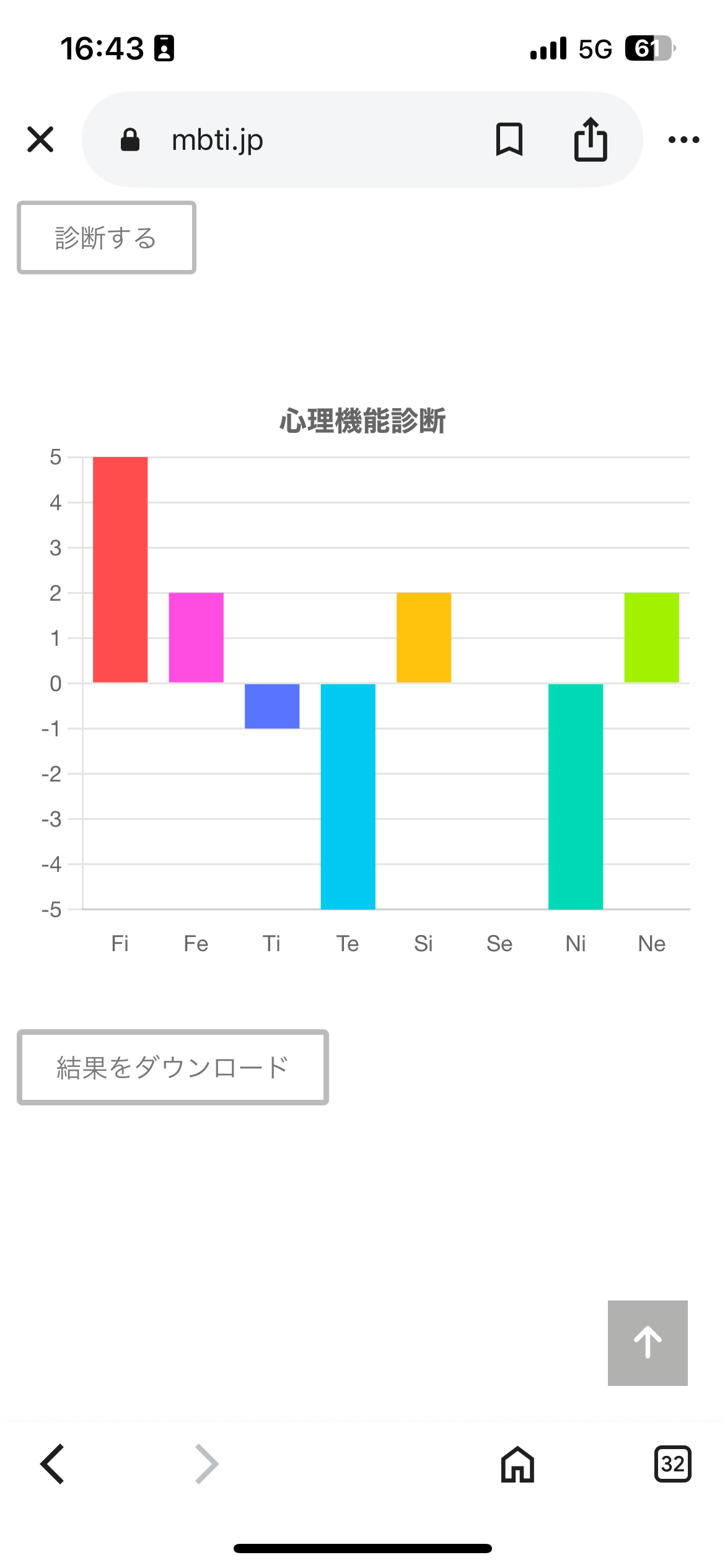Jump to top with the arrow button
The image size is (725, 1568).
[x=648, y=1343]
